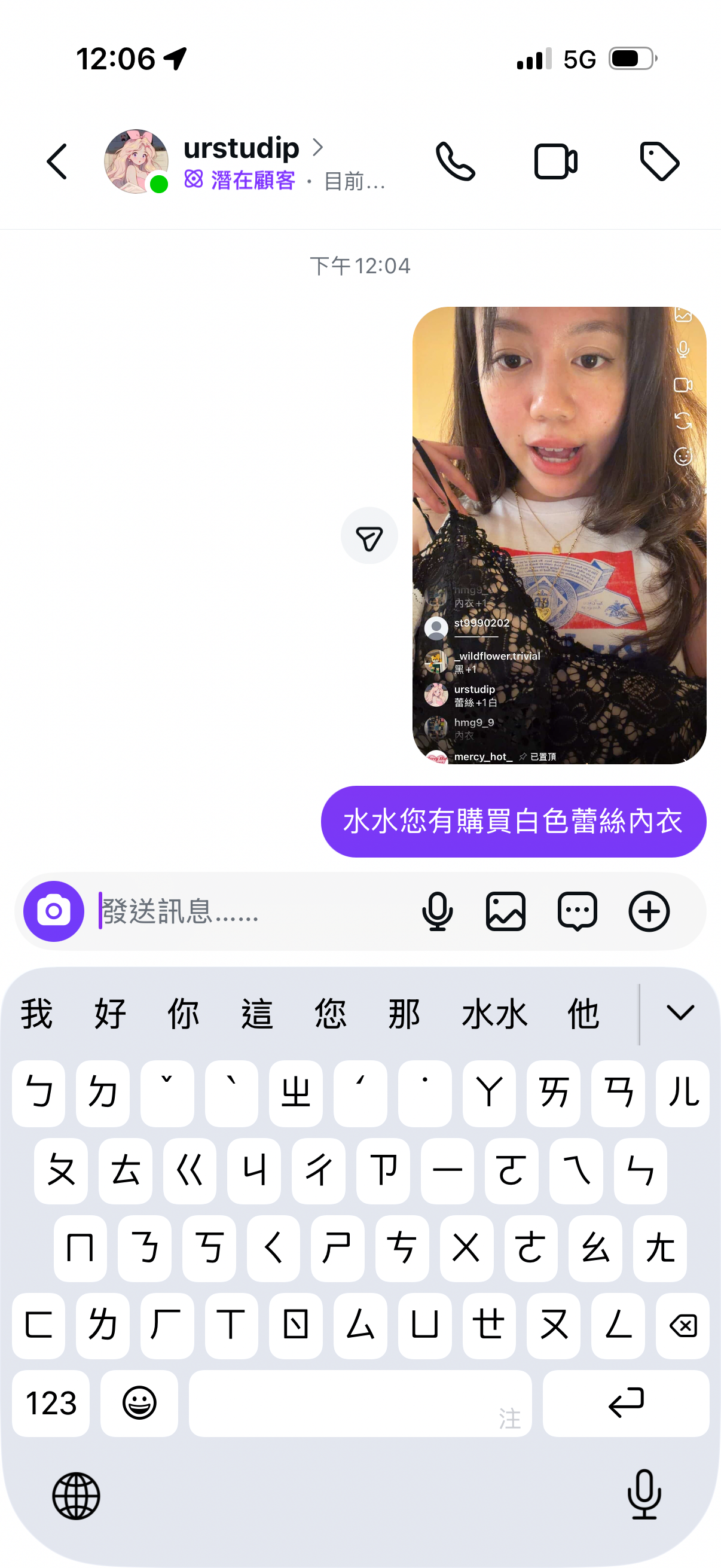Go back to the inbox list
The image size is (721, 1568).
57,162
